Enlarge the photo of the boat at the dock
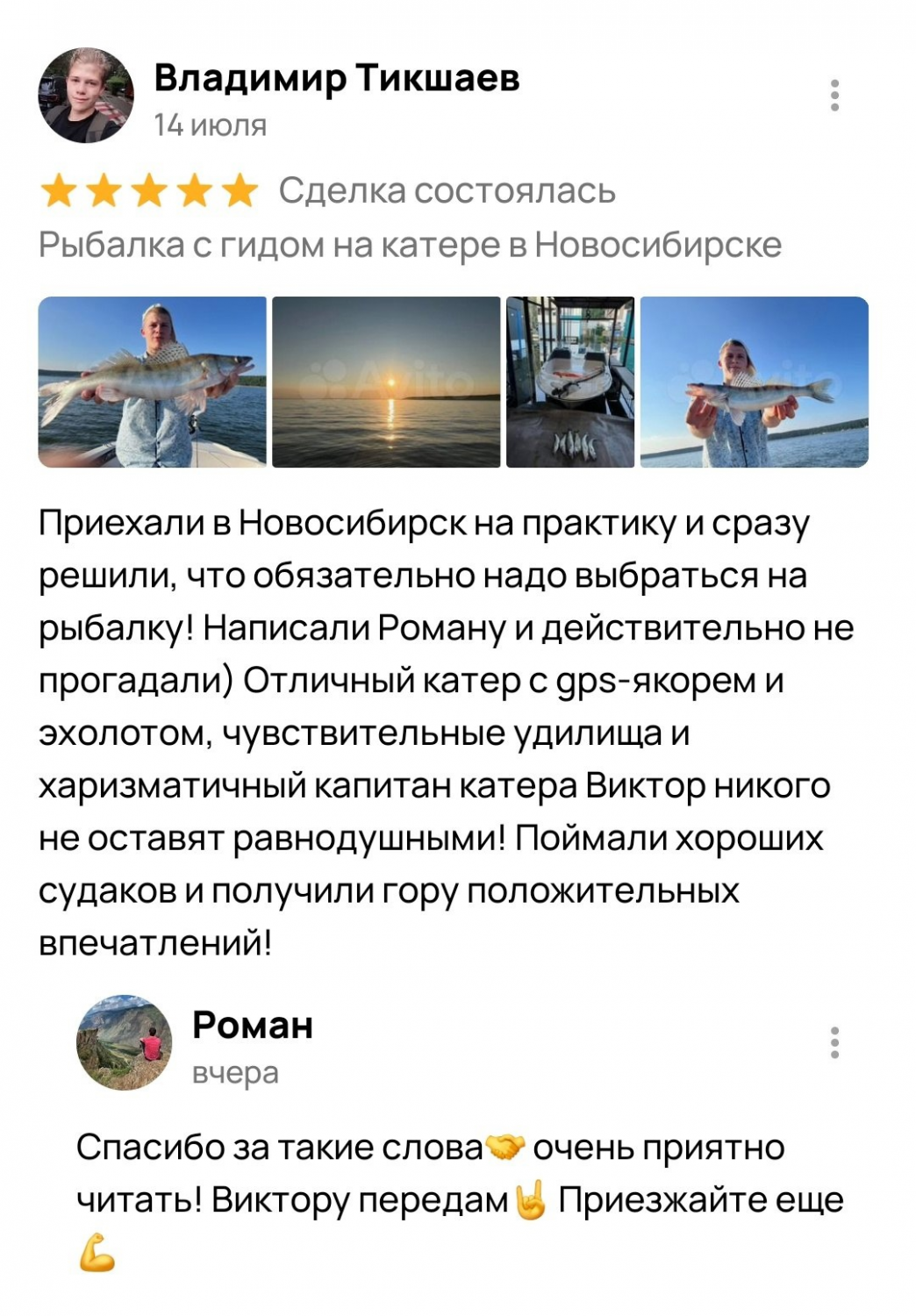 pos(570,382)
